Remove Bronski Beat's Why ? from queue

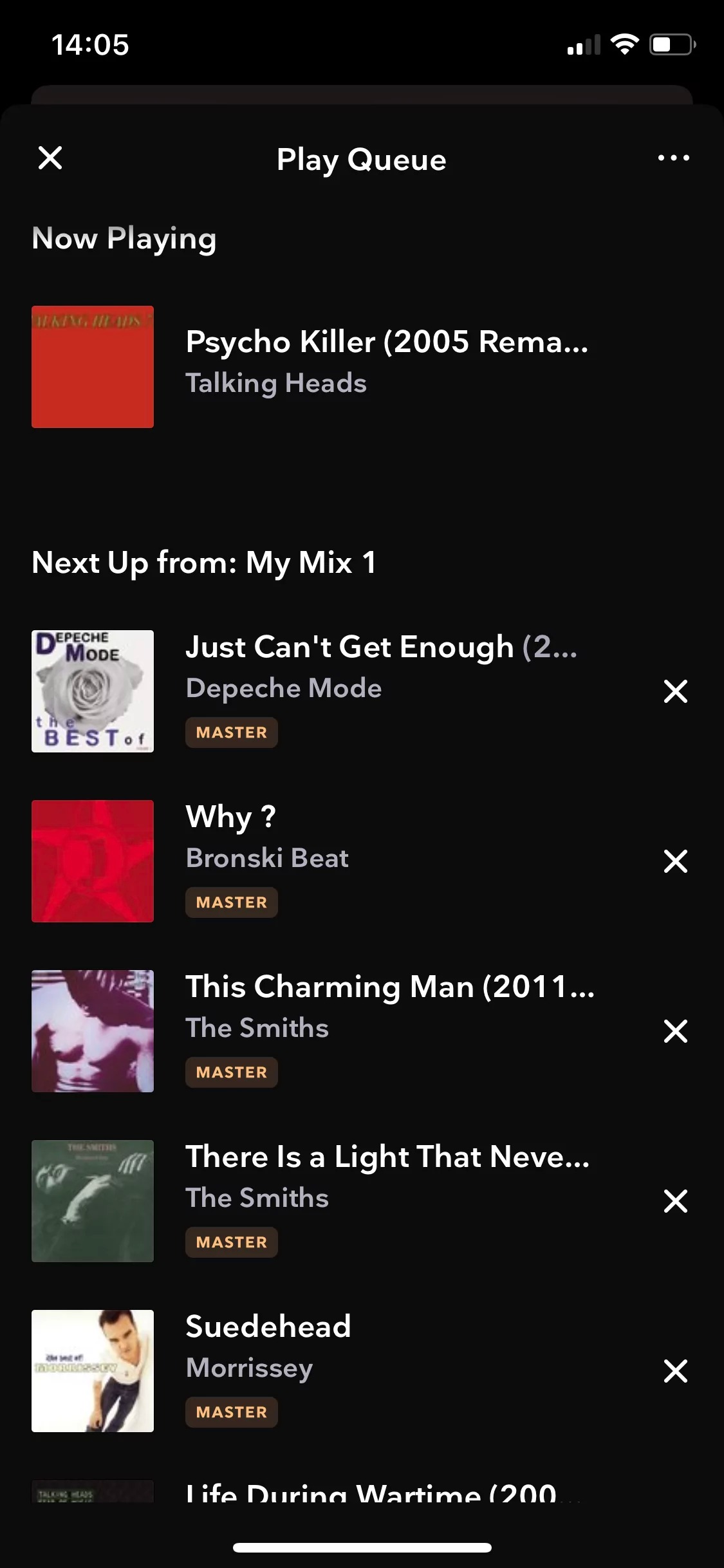pyautogui.click(x=675, y=861)
